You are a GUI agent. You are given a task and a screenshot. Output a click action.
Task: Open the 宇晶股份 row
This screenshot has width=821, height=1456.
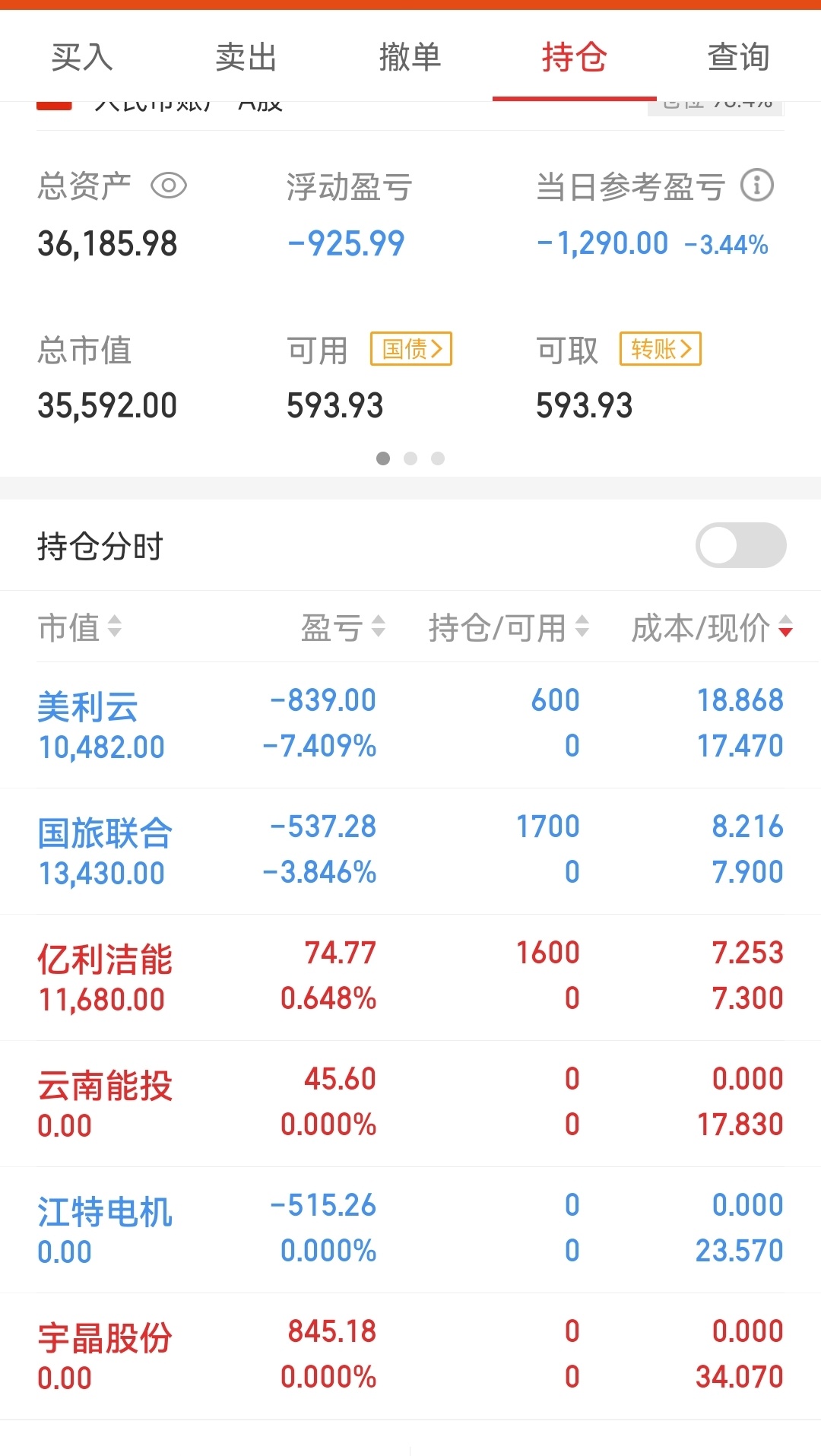(x=410, y=1356)
